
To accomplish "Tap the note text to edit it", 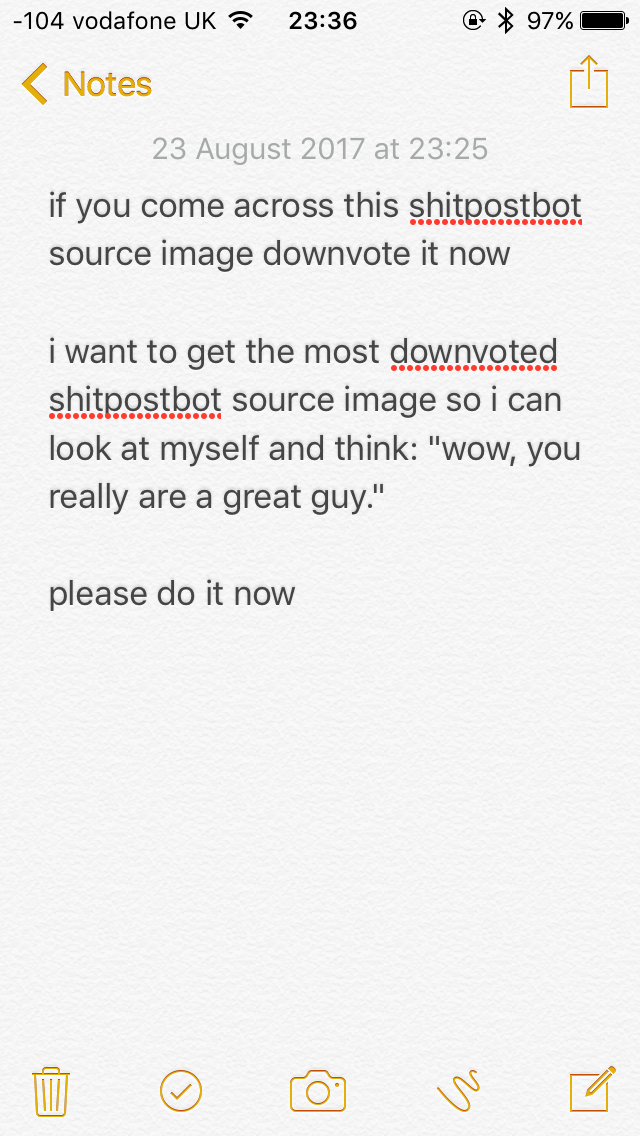I will (x=315, y=399).
